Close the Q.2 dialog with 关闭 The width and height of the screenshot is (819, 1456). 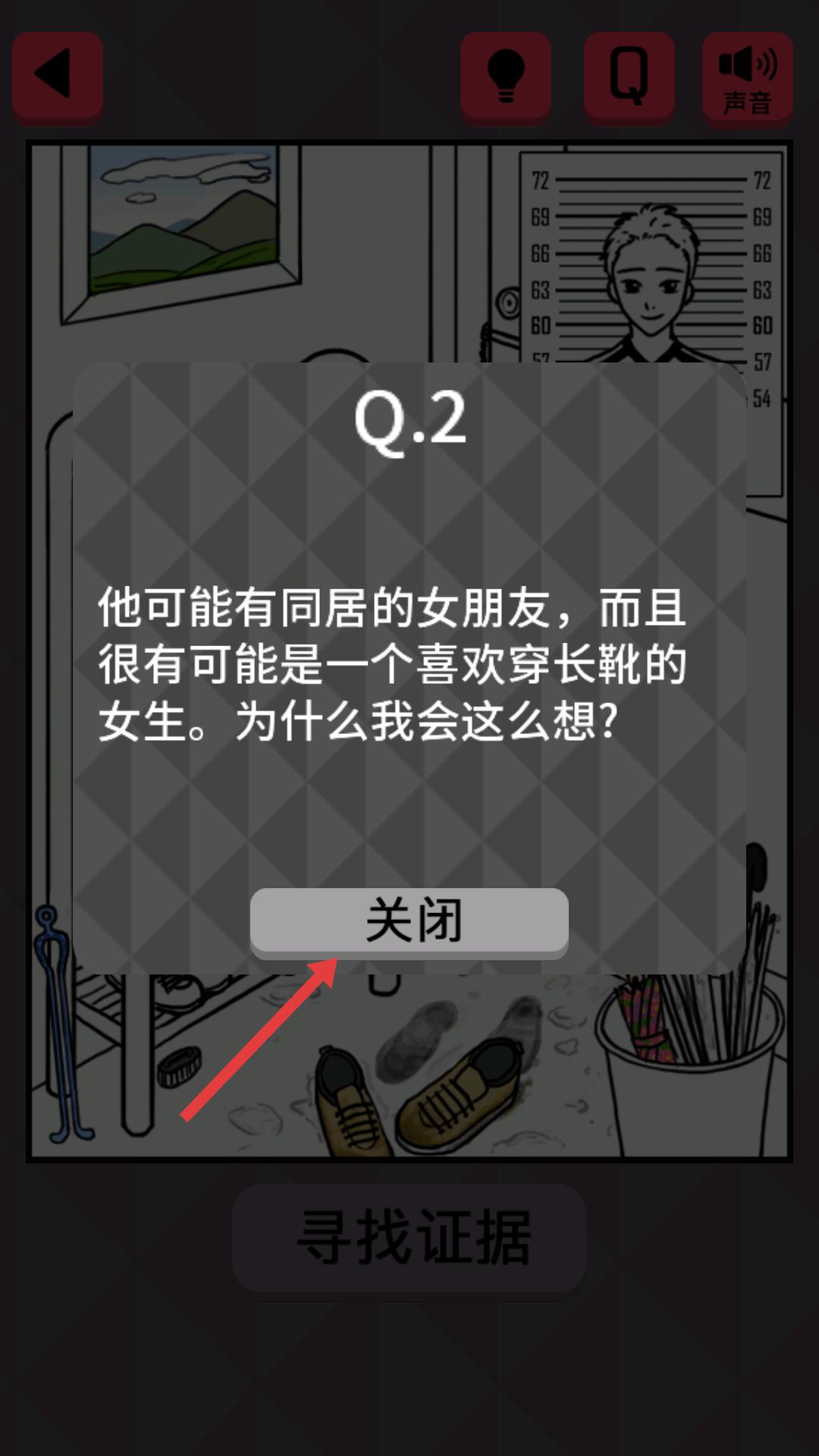[409, 920]
